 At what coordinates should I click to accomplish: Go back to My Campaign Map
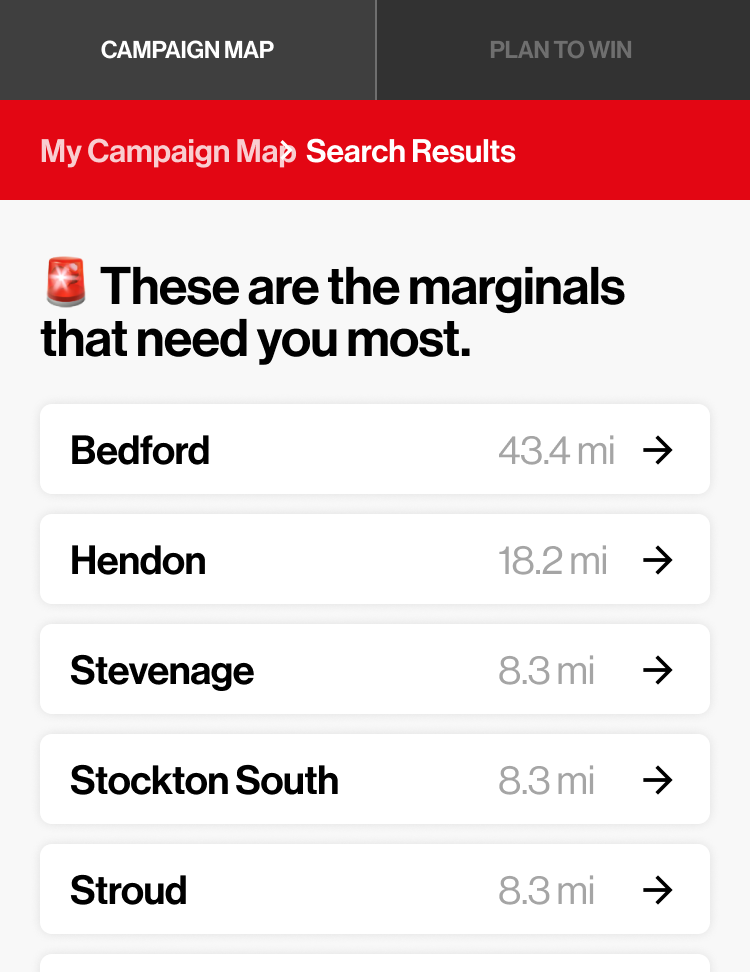[165, 151]
